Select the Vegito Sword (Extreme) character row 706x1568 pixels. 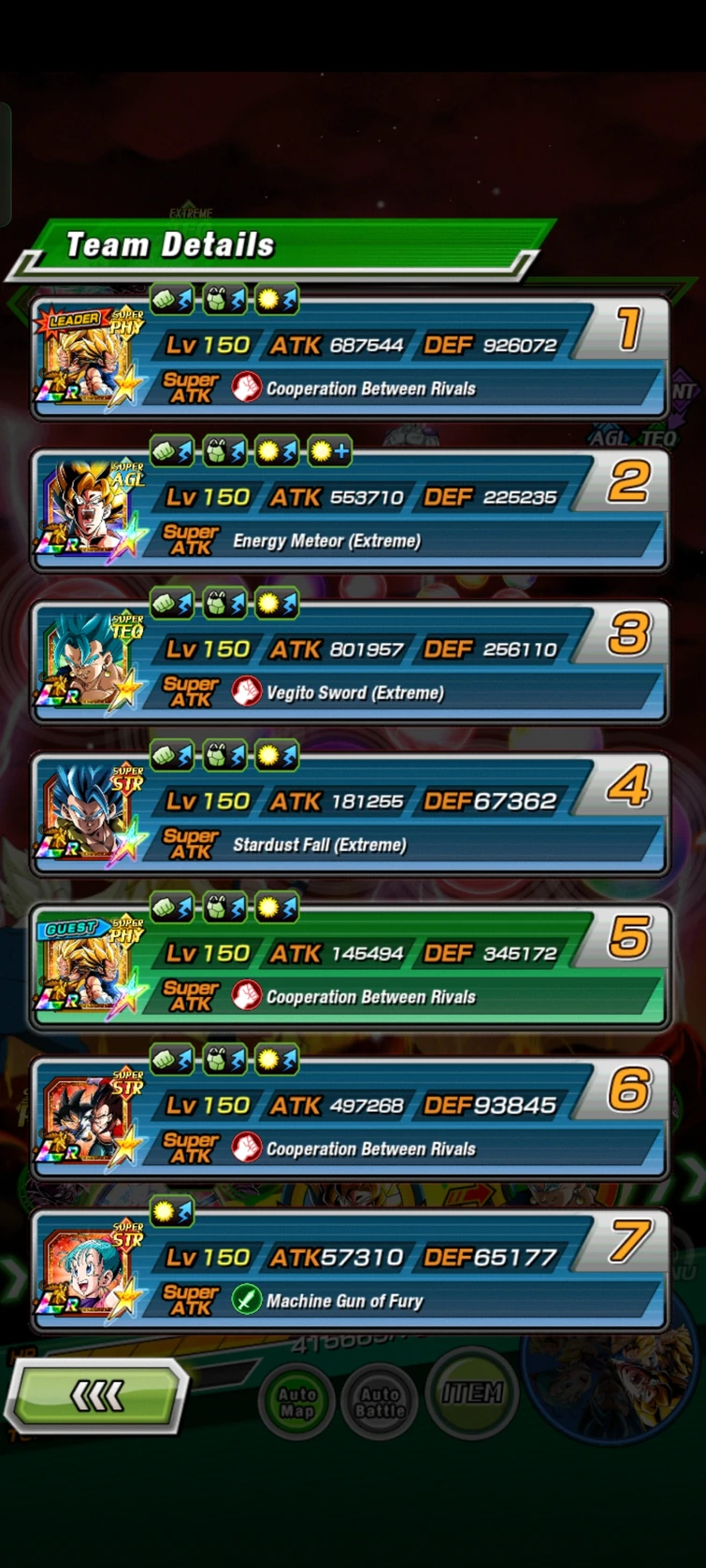[350, 664]
